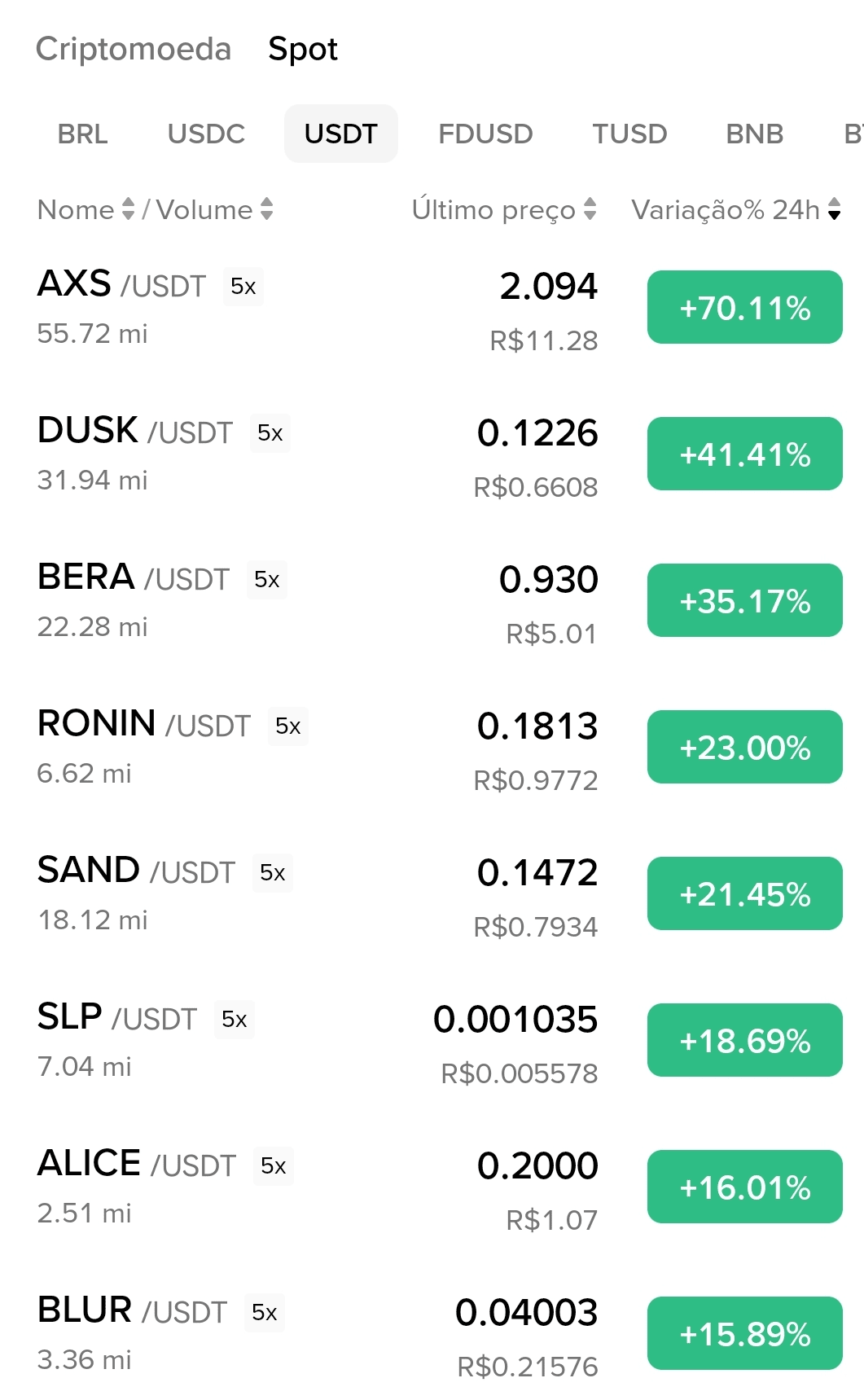Select the USDT market tab
Screen dimensions: 864x1400
coord(340,134)
